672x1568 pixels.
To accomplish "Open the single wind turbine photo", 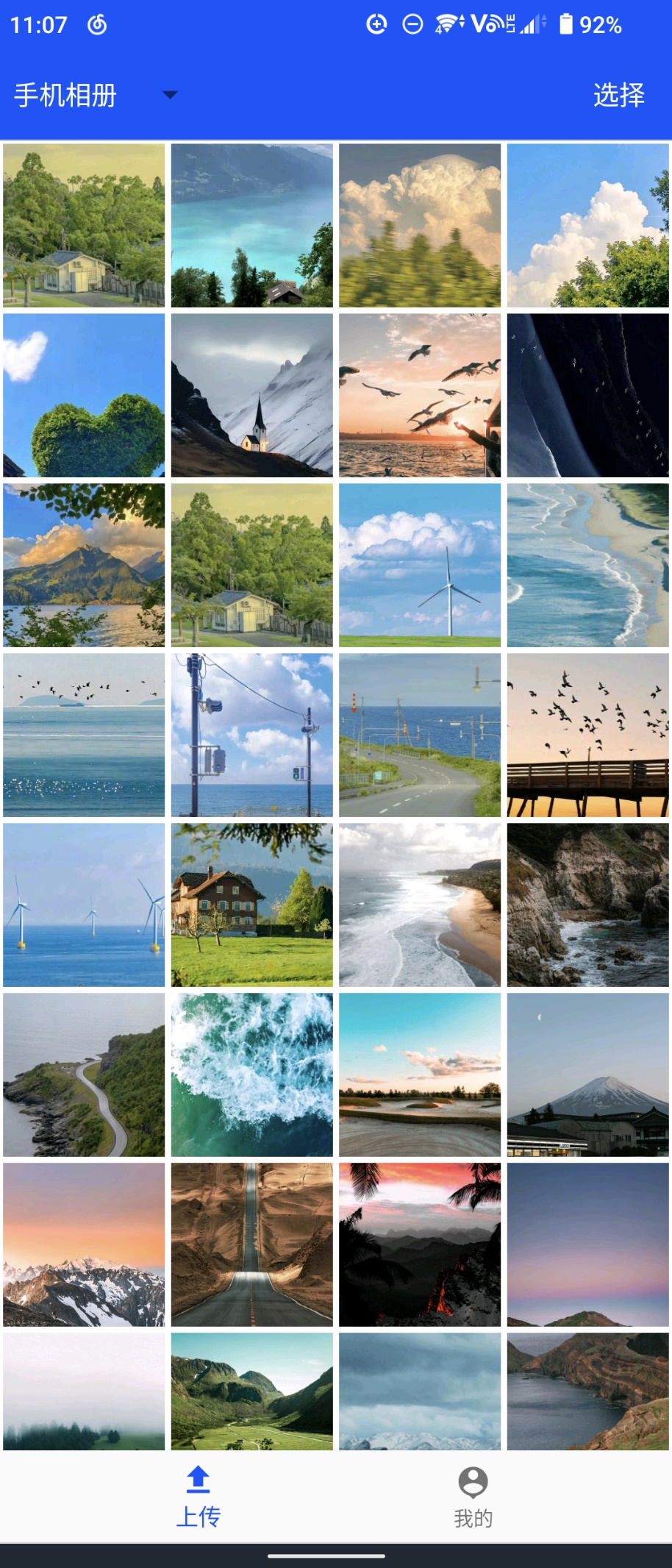I will point(420,566).
